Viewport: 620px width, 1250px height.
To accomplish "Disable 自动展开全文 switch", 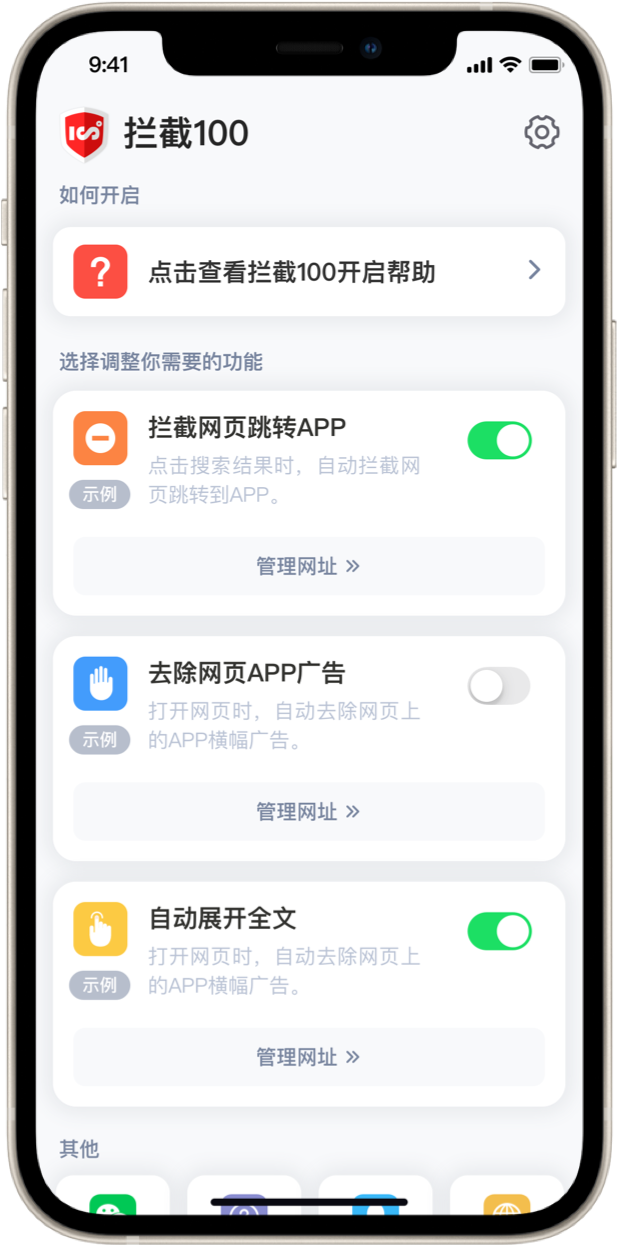I will coord(499,931).
